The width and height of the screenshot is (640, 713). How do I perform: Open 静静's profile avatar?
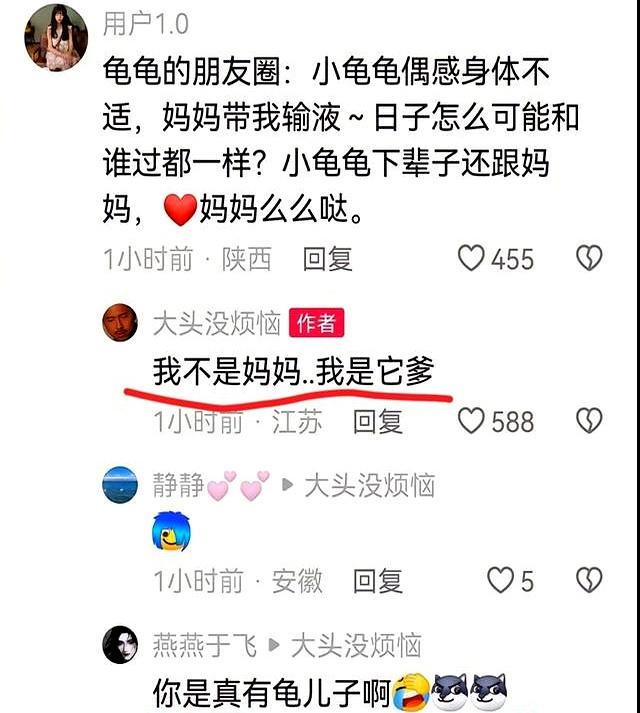(120, 486)
